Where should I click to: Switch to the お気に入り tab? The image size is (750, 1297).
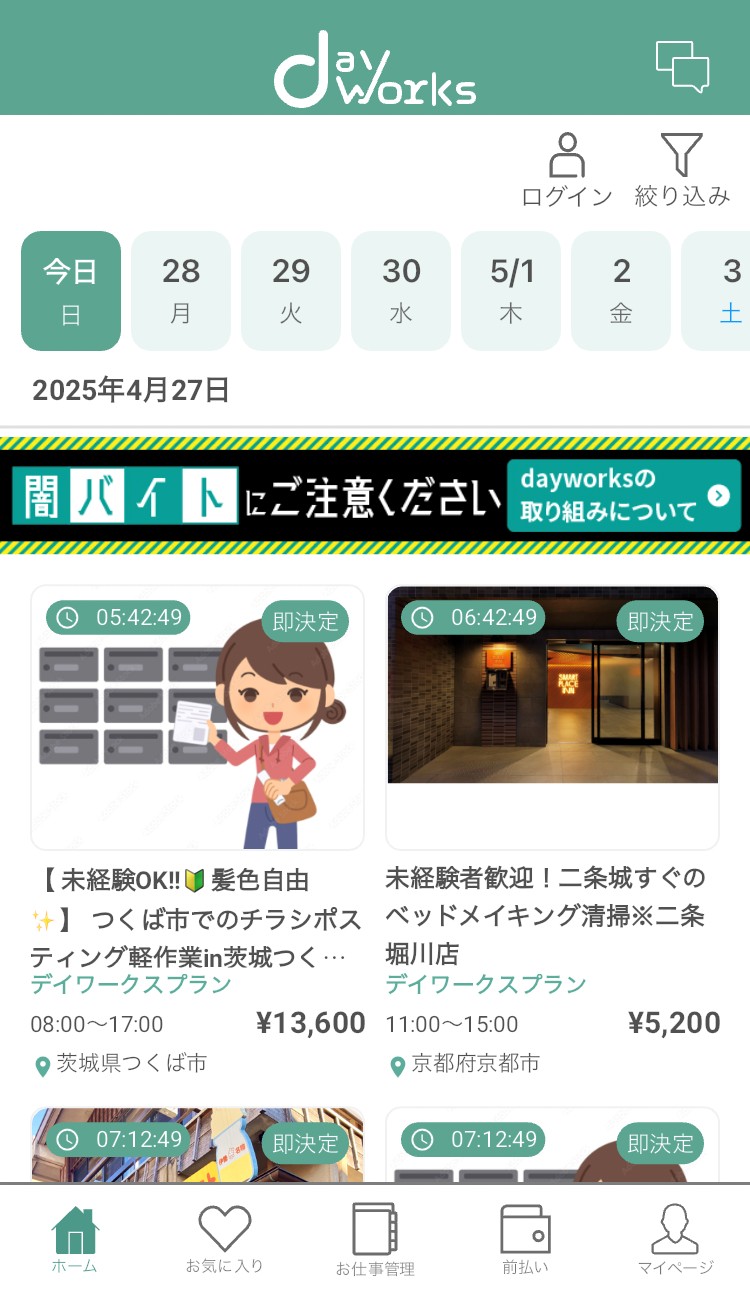pyautogui.click(x=224, y=1240)
